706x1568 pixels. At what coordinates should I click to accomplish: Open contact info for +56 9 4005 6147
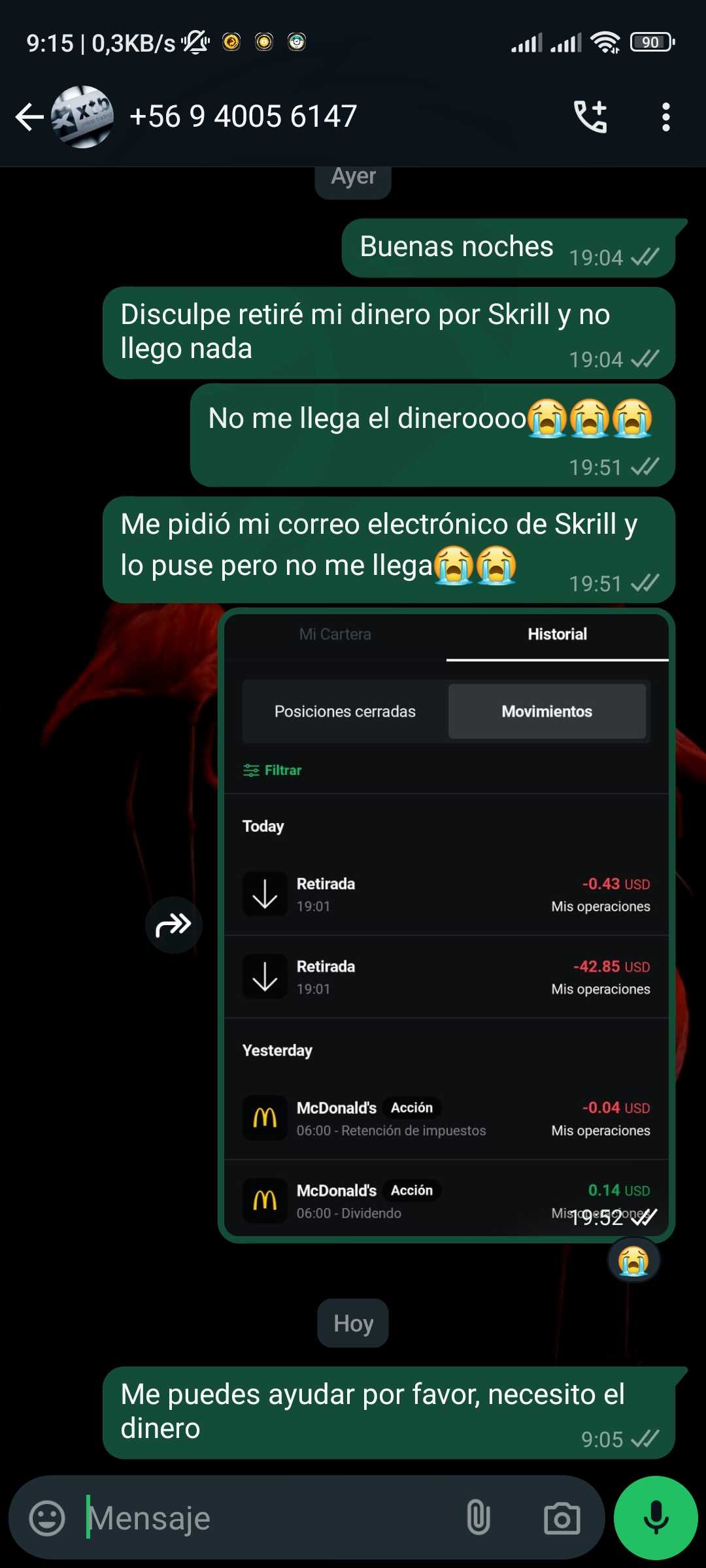(243, 117)
